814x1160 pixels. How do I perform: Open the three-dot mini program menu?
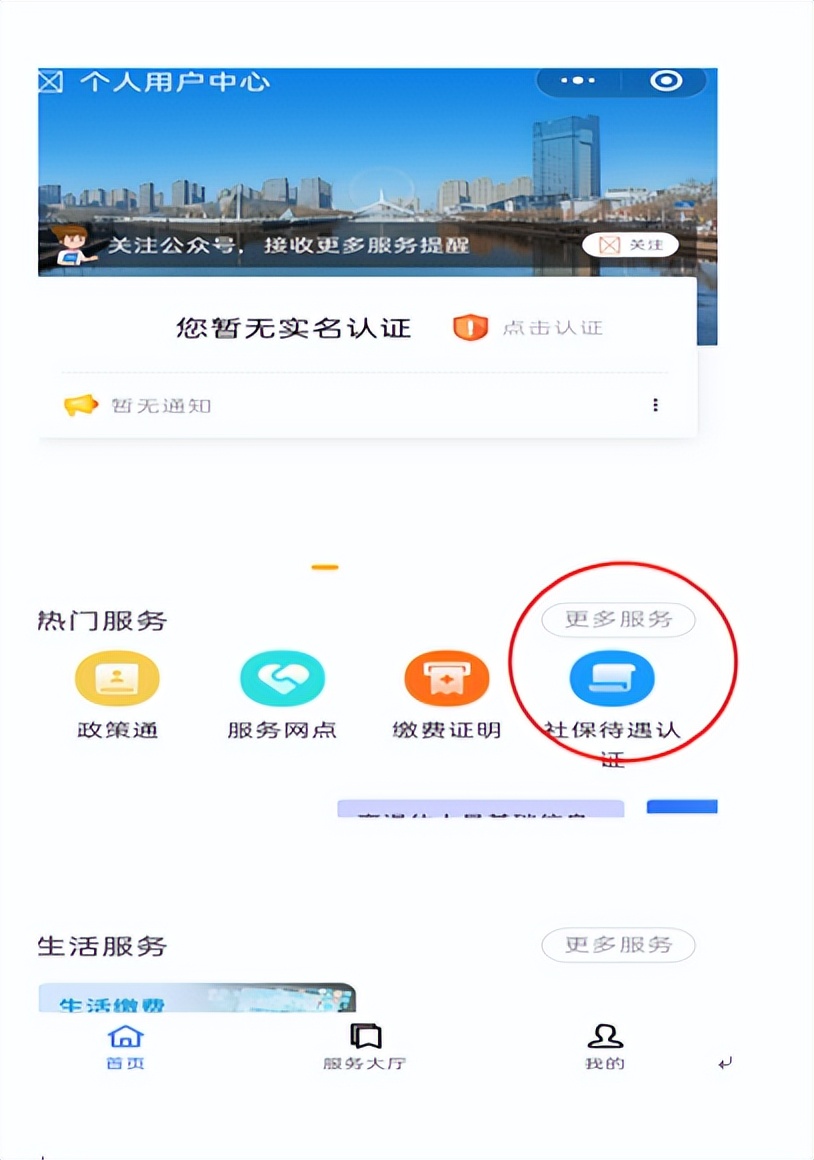(x=576, y=79)
